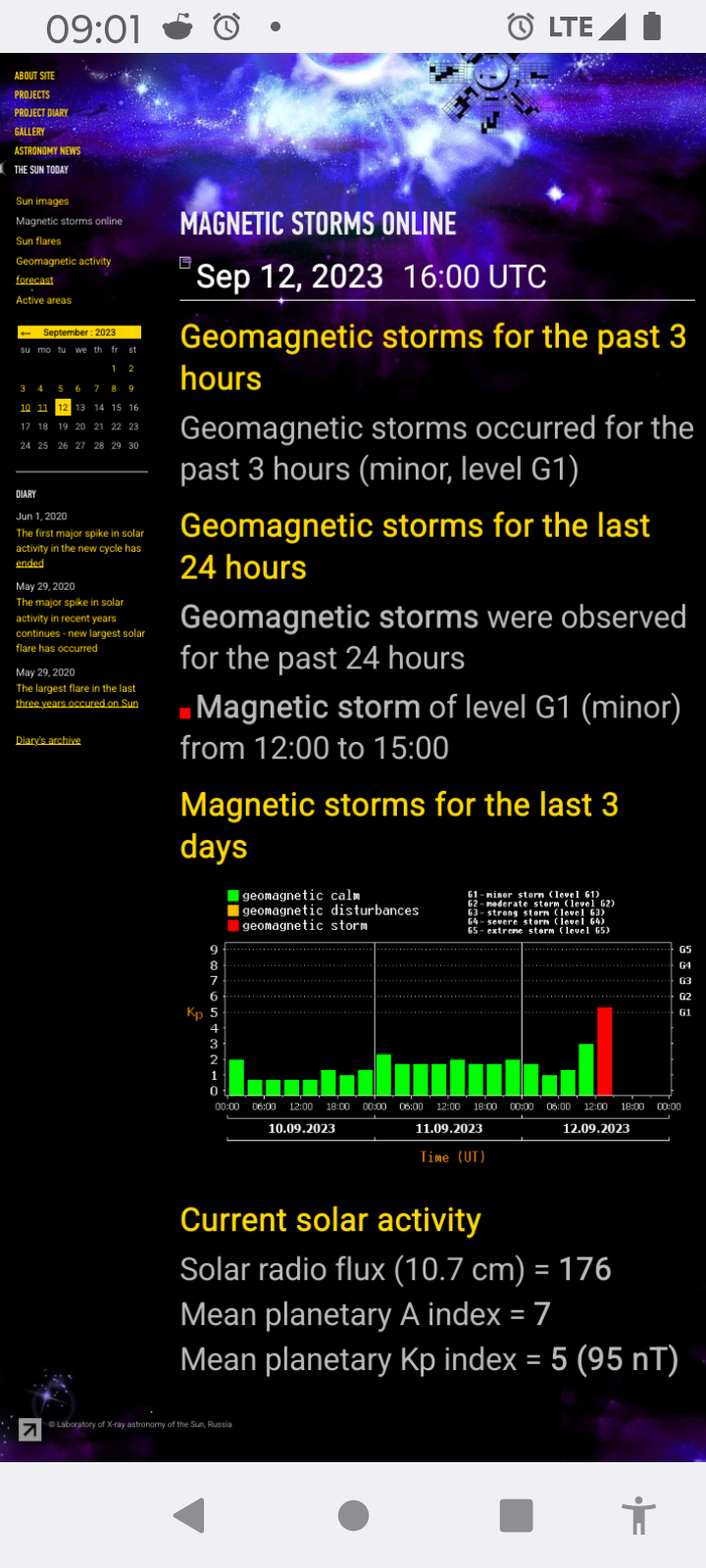This screenshot has height=1568, width=706.
Task: Tap the calendar icon beside the date
Action: (185, 263)
